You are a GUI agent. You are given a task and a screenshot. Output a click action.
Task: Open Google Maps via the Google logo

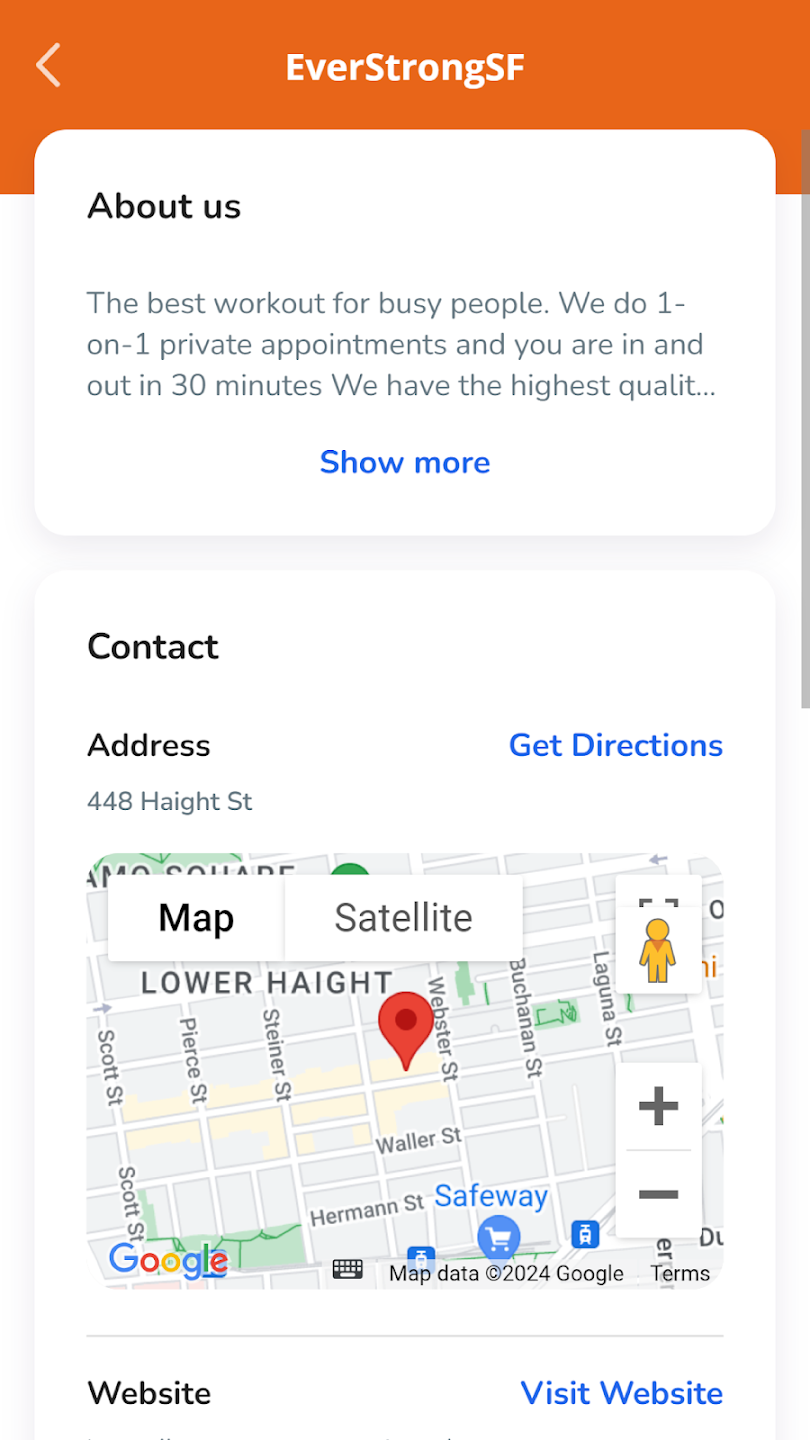coord(168,1261)
